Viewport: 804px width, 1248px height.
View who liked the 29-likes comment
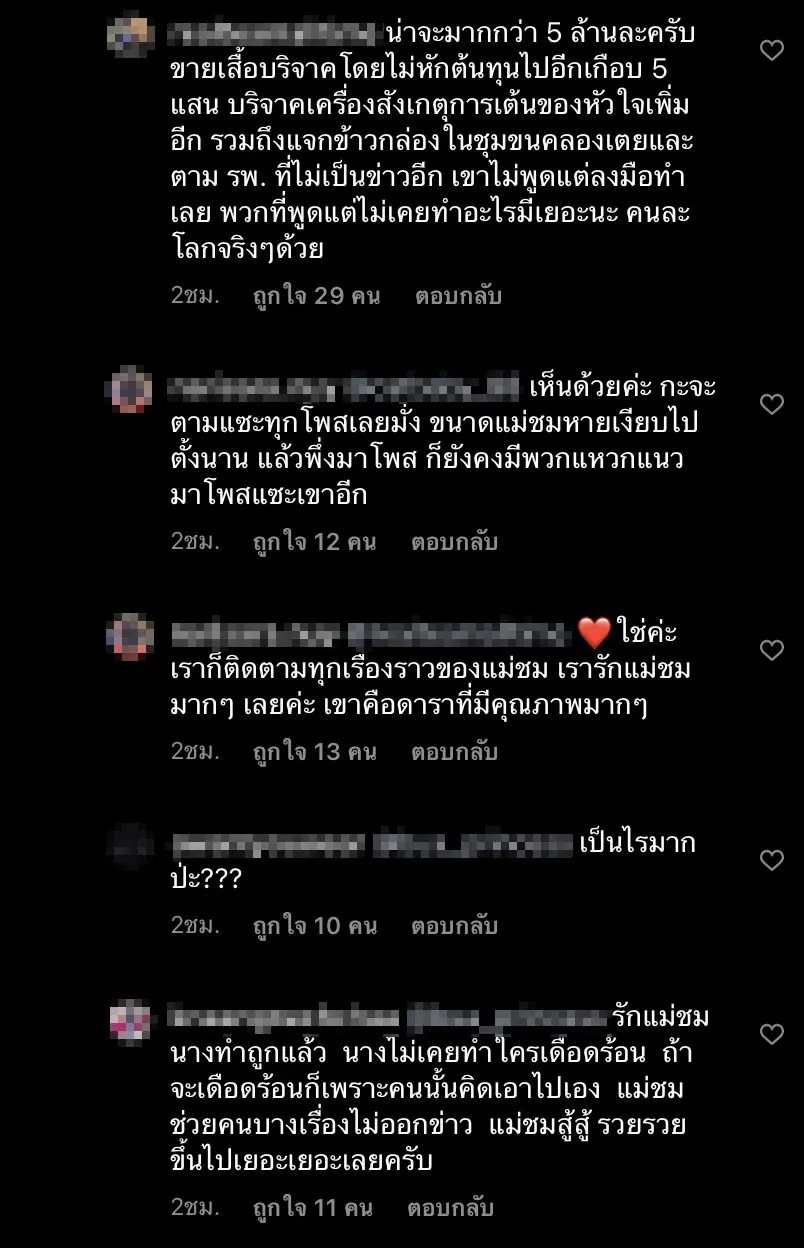pyautogui.click(x=316, y=296)
